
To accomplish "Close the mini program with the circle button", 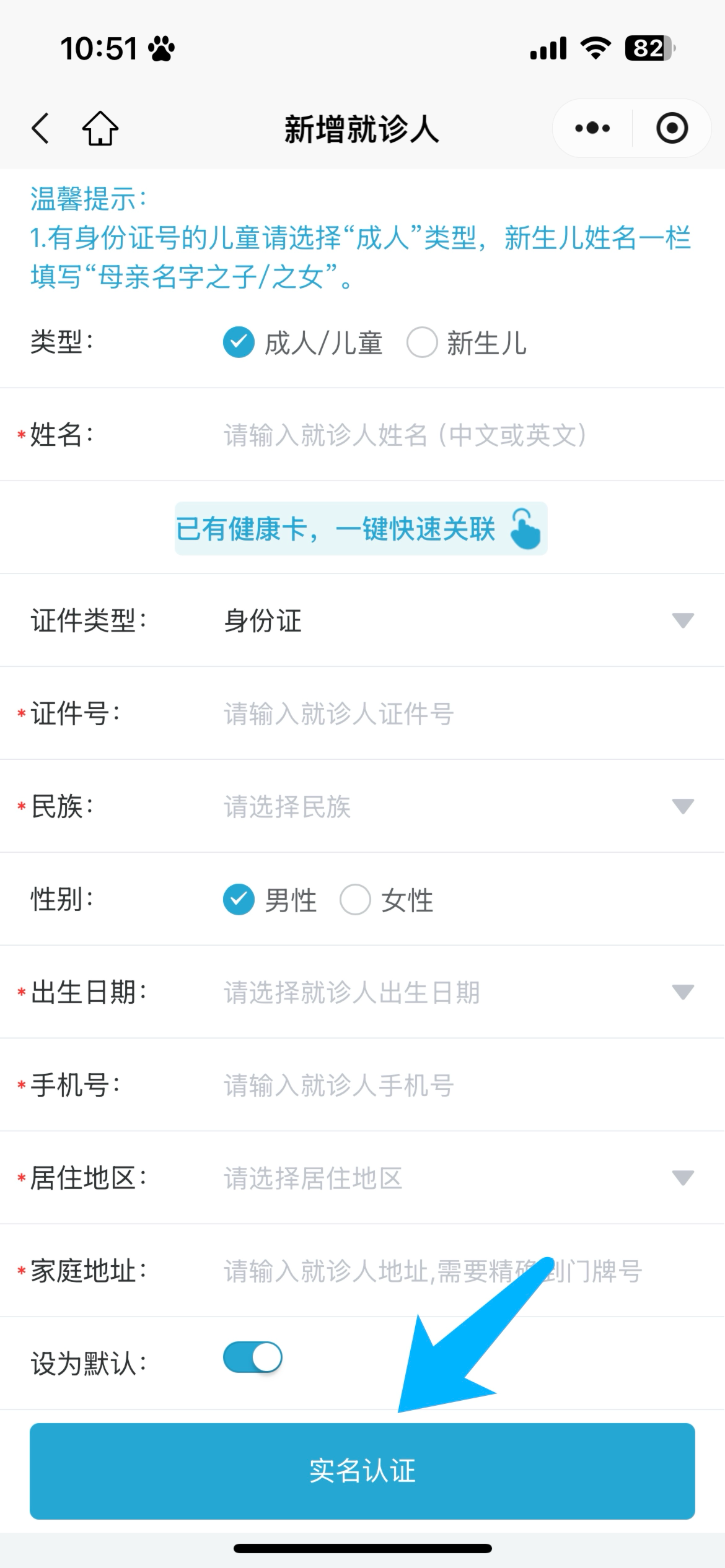I will click(x=672, y=128).
